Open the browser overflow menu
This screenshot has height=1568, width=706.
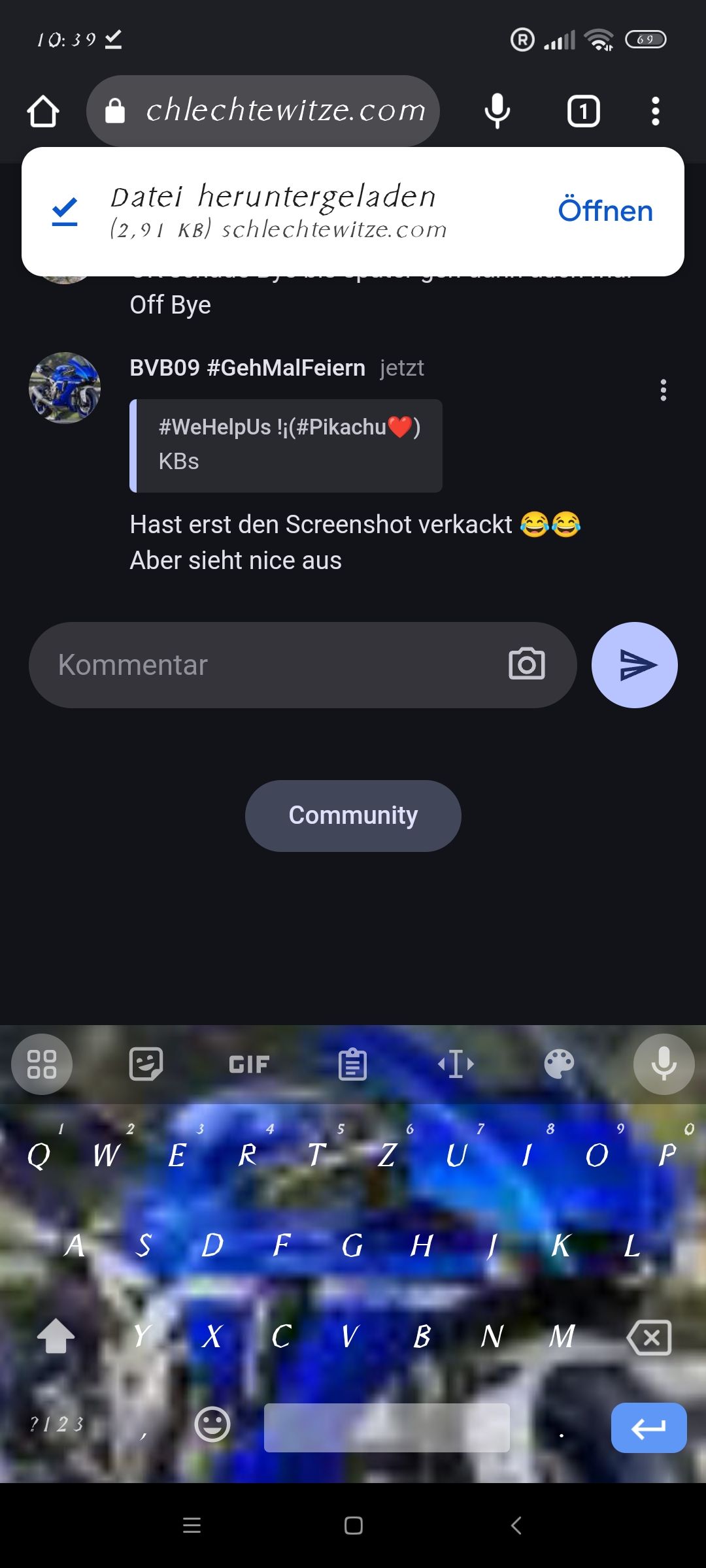click(x=655, y=111)
